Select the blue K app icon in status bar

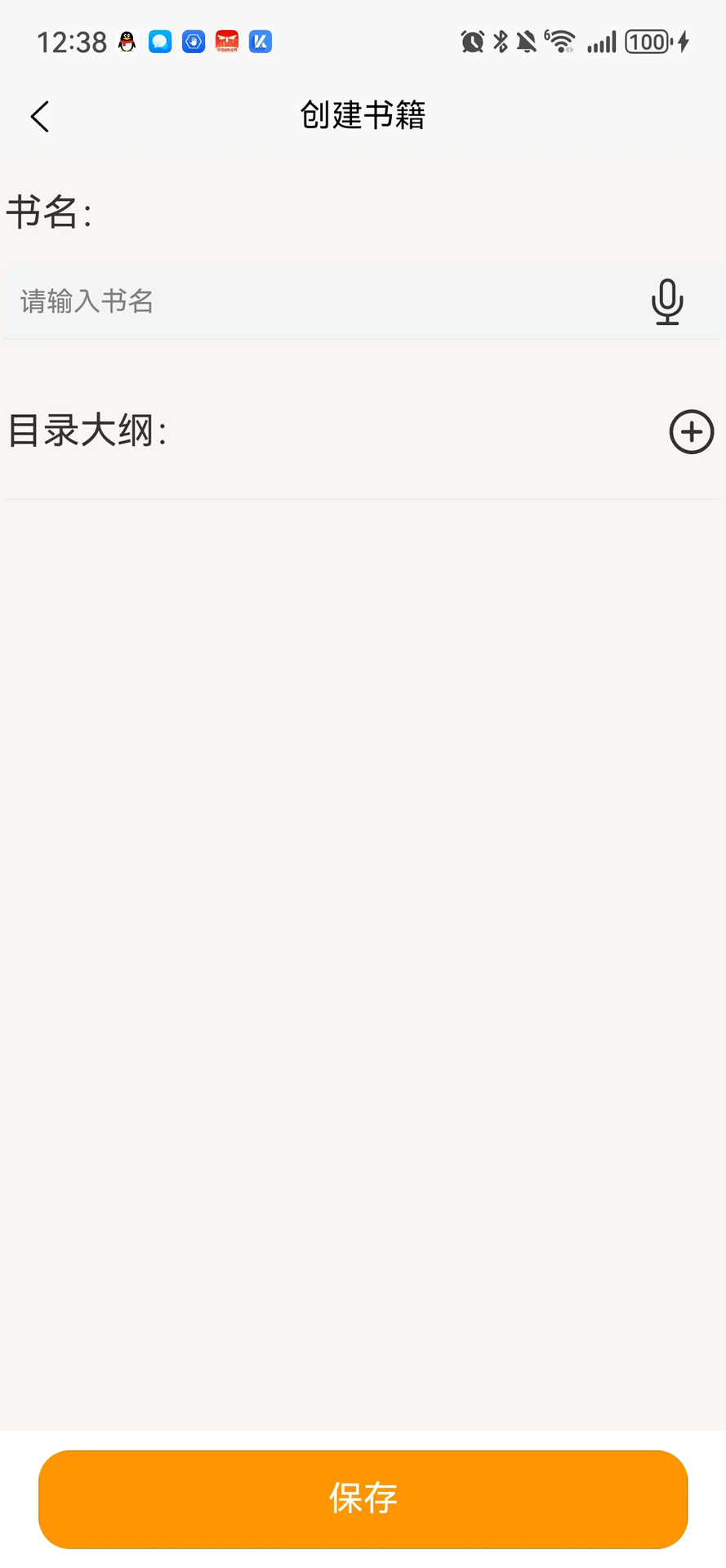pos(260,41)
